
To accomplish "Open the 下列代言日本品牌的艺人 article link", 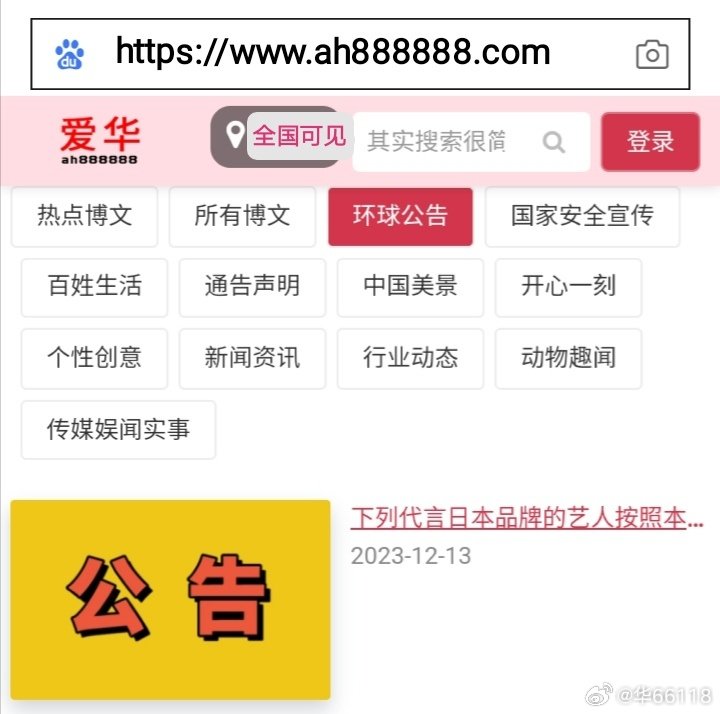I will [x=526, y=518].
